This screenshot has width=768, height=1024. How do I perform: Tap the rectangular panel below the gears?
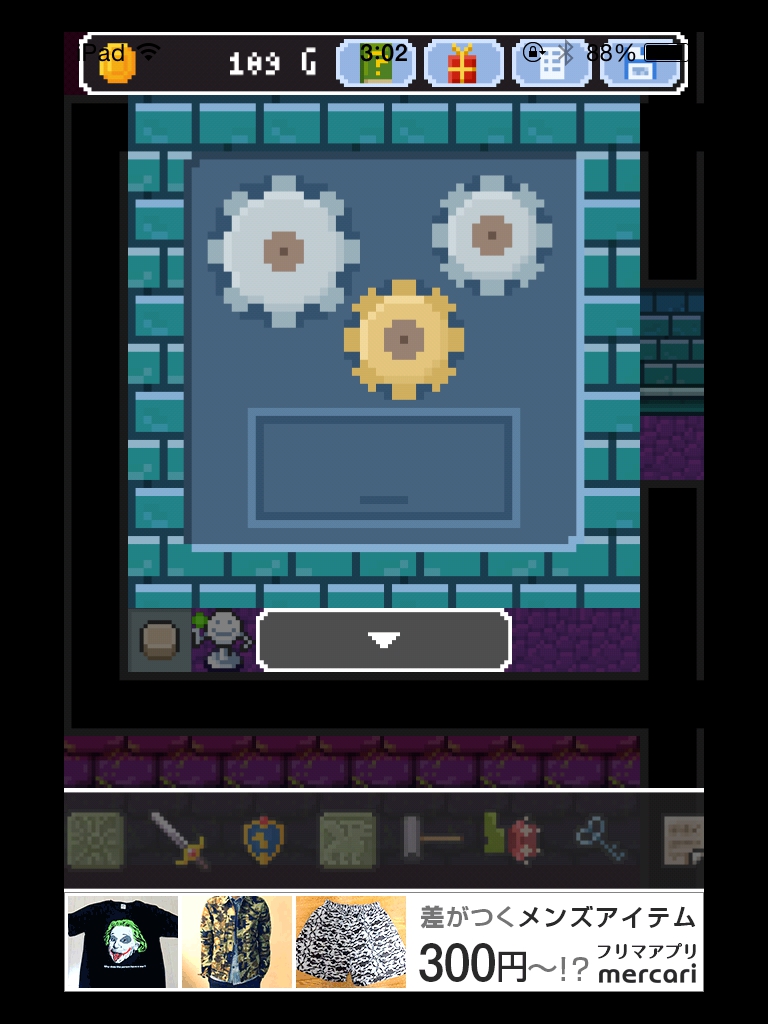(384, 468)
